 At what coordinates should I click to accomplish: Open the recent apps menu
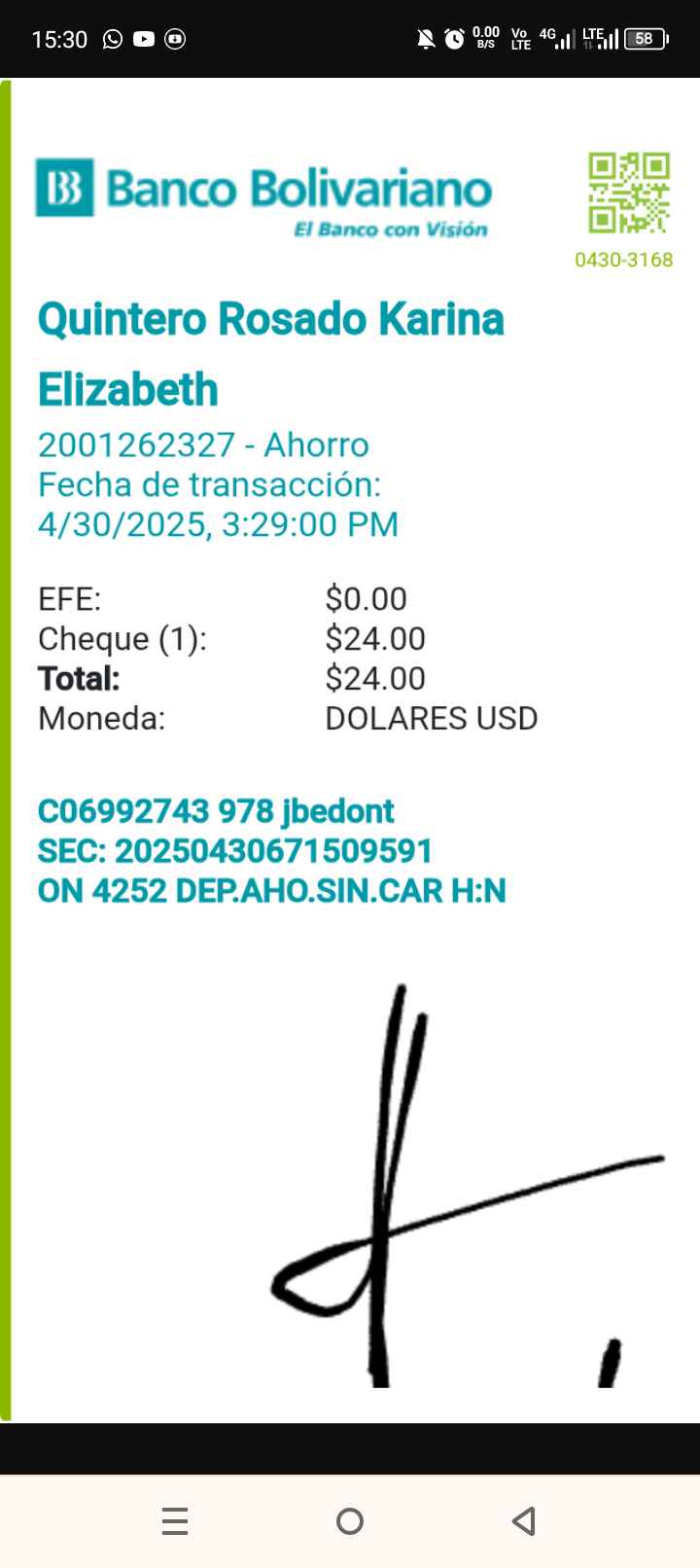[x=175, y=1520]
